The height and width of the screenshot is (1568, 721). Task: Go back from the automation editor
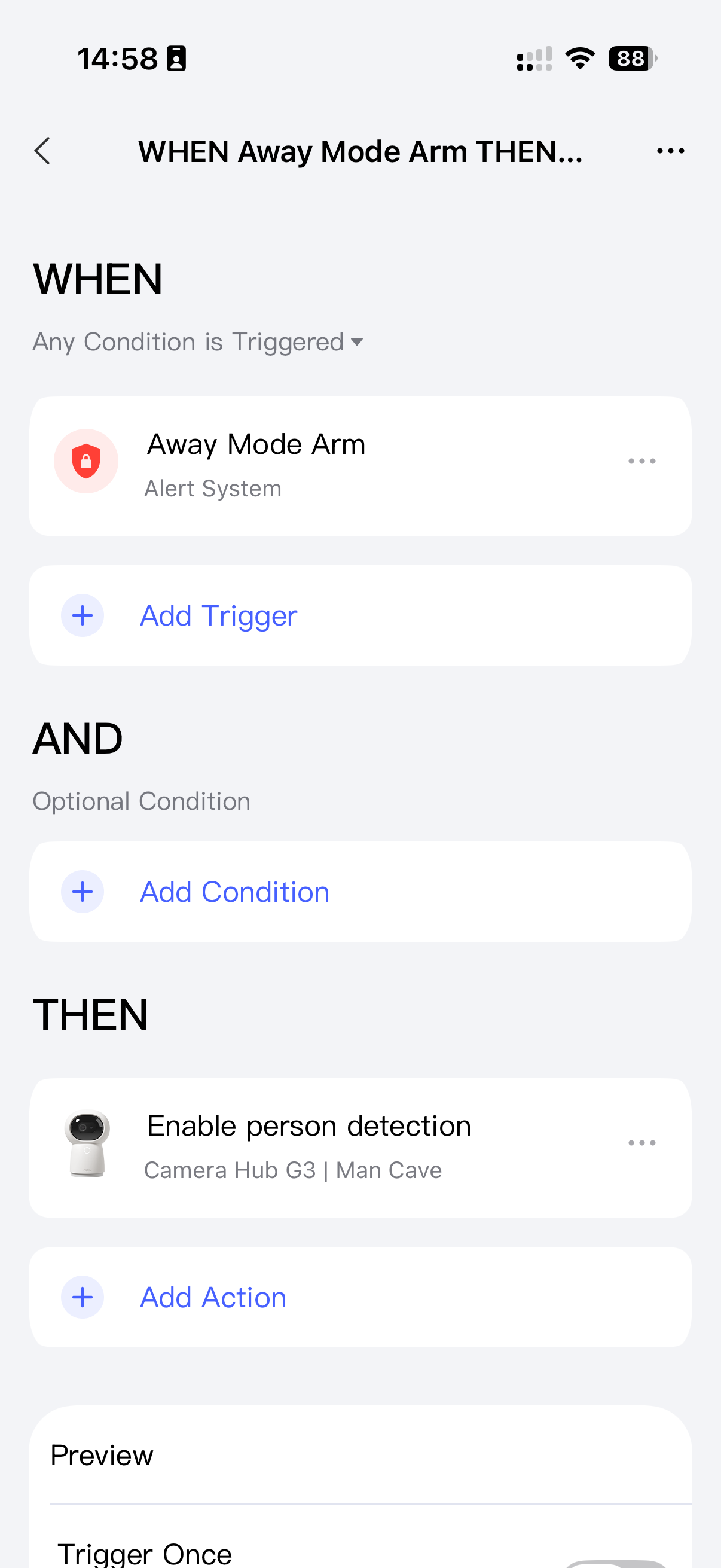(x=42, y=151)
